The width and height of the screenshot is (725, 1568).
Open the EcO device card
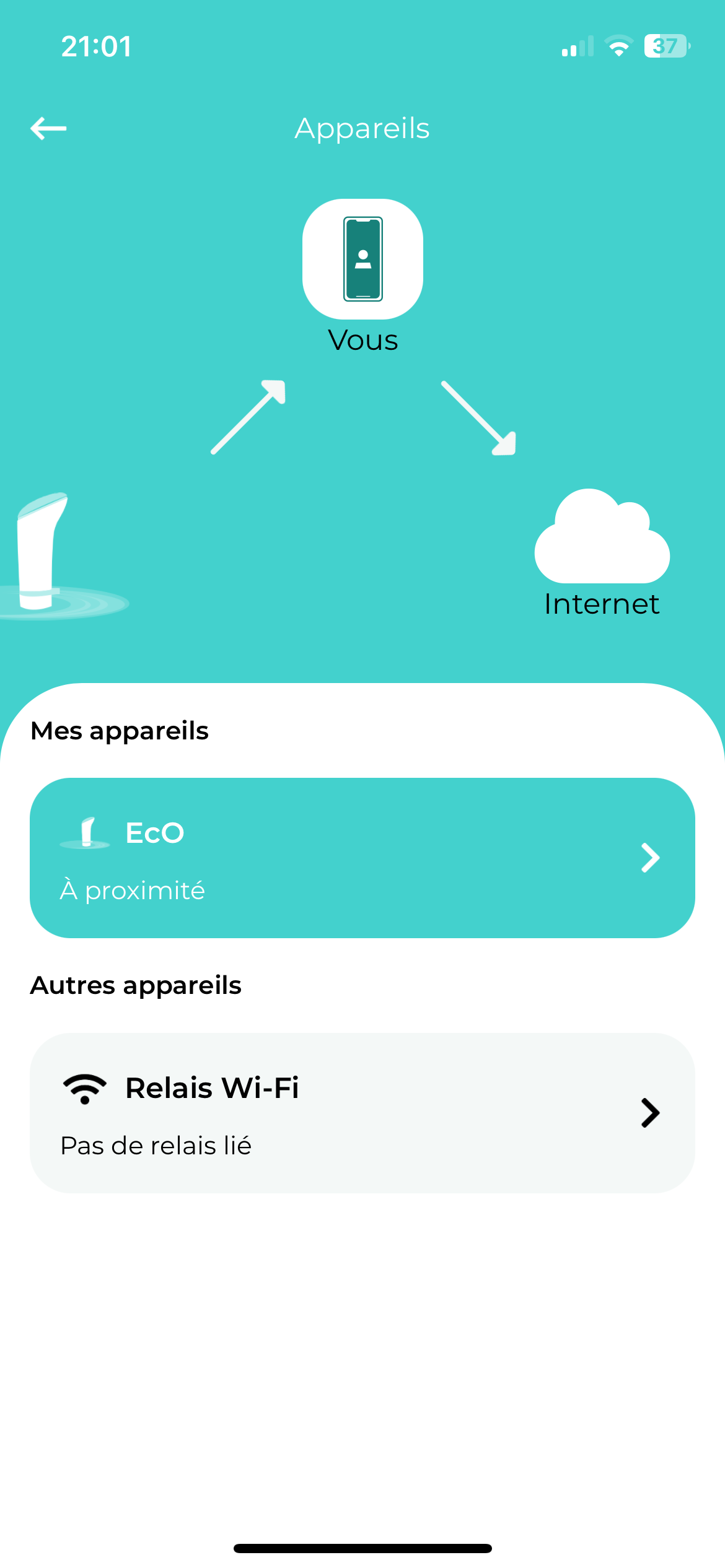click(x=362, y=858)
